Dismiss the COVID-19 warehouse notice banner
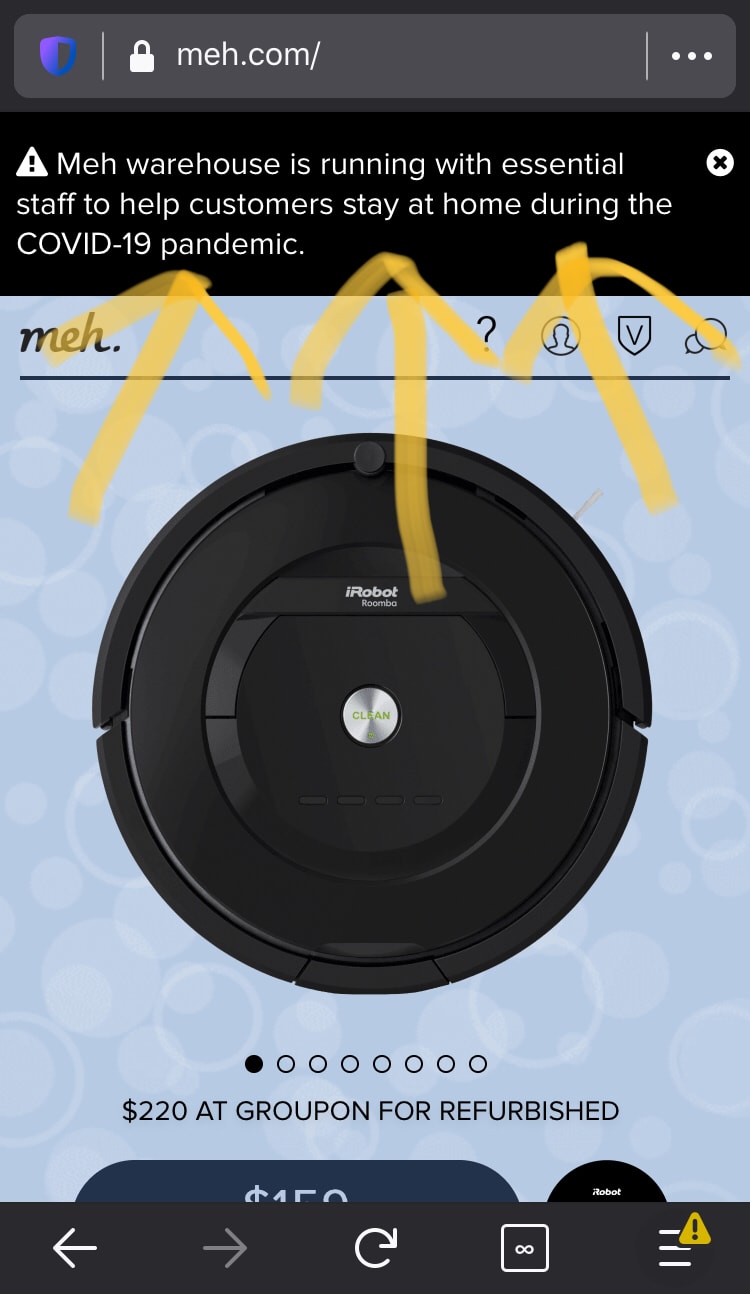The image size is (750, 1294). coord(720,163)
